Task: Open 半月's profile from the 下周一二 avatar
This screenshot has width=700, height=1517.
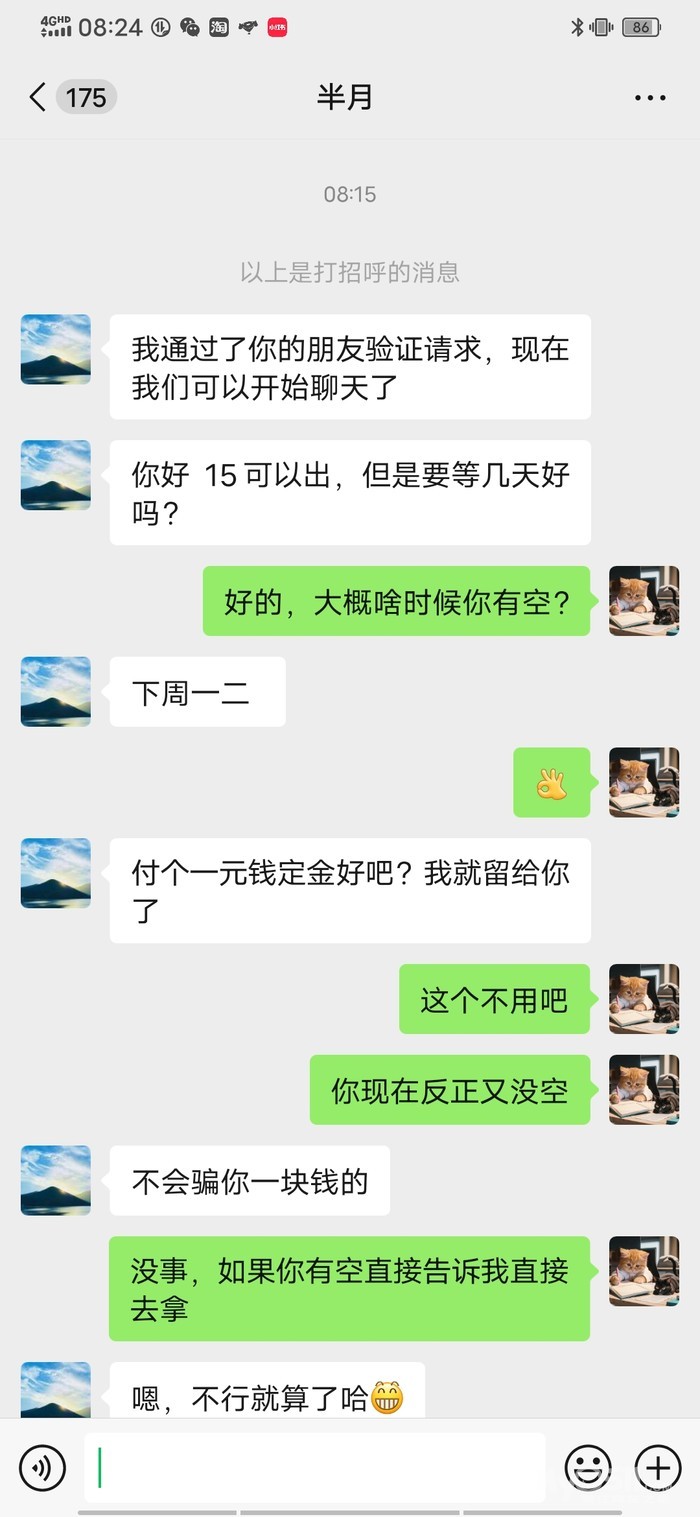Action: 56,692
